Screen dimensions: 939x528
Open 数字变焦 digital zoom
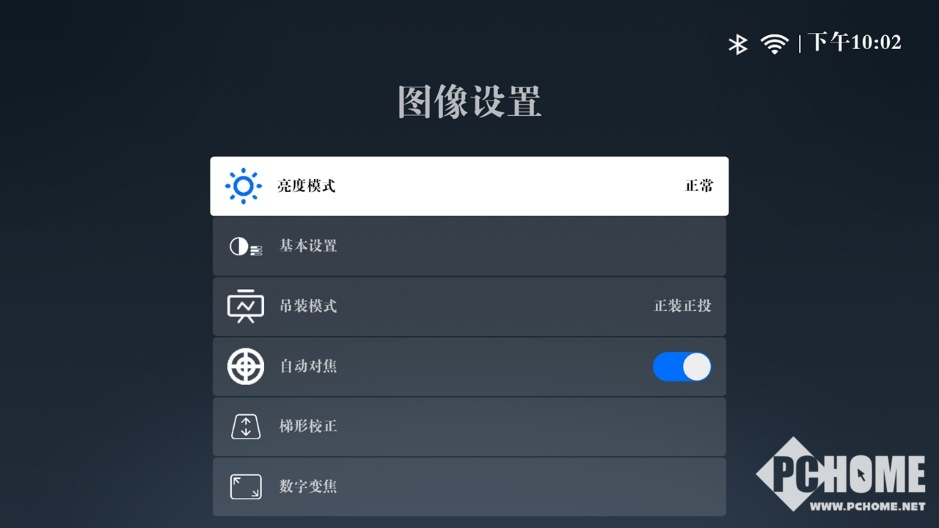click(x=469, y=487)
